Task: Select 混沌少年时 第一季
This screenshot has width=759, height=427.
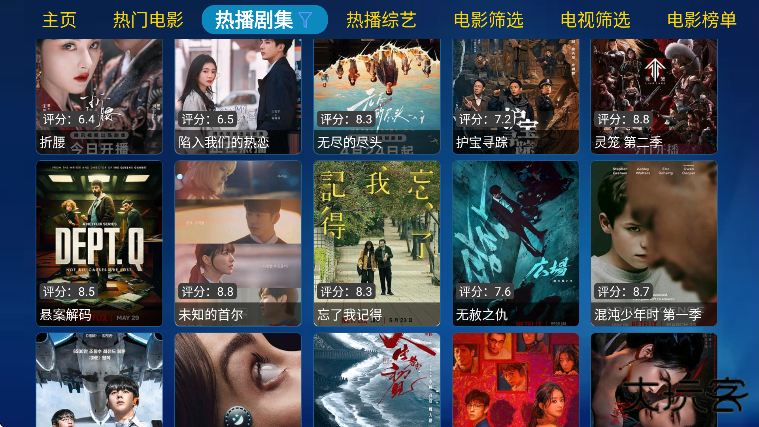Action: coord(653,243)
